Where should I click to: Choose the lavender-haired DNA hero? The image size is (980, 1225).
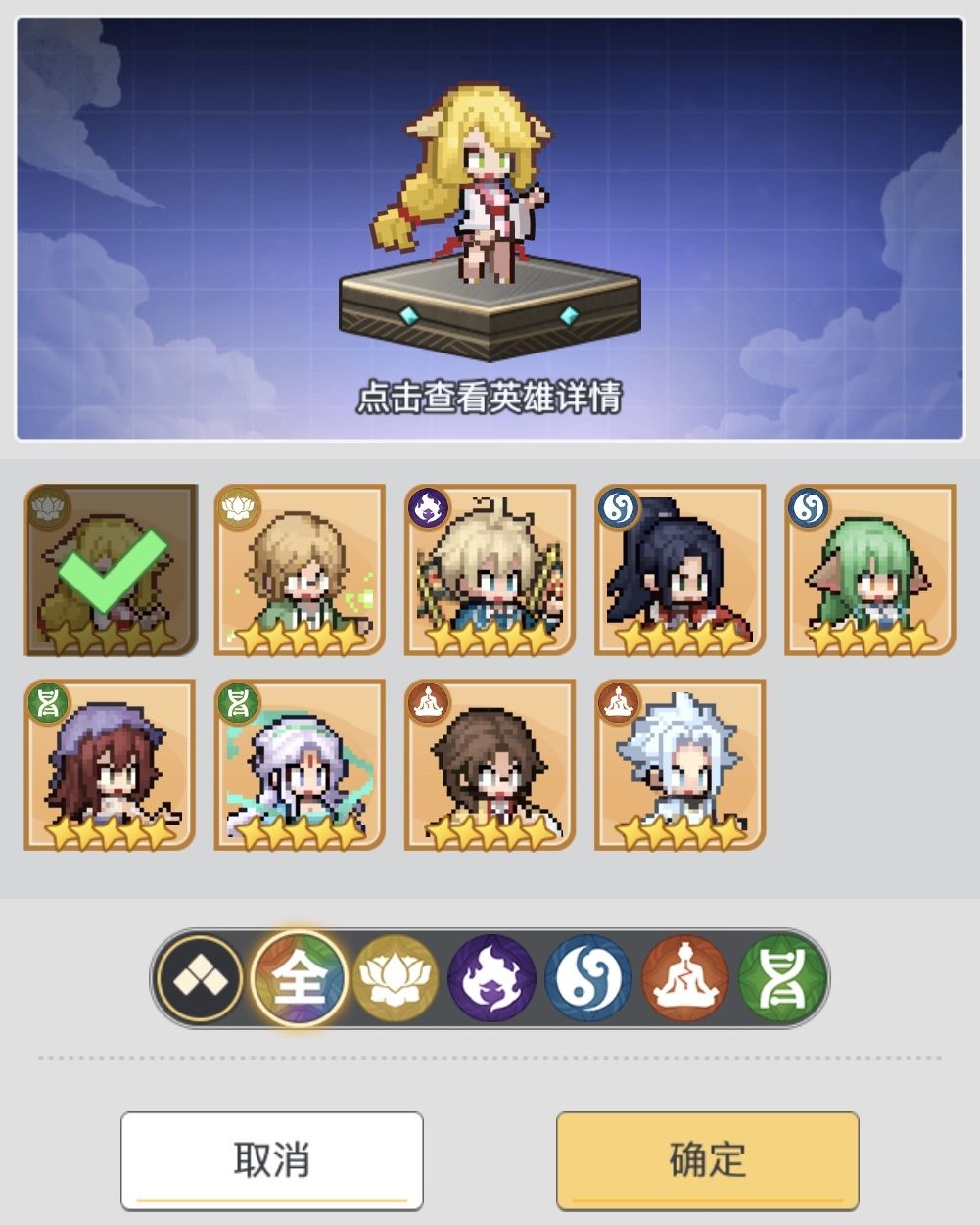point(300,765)
